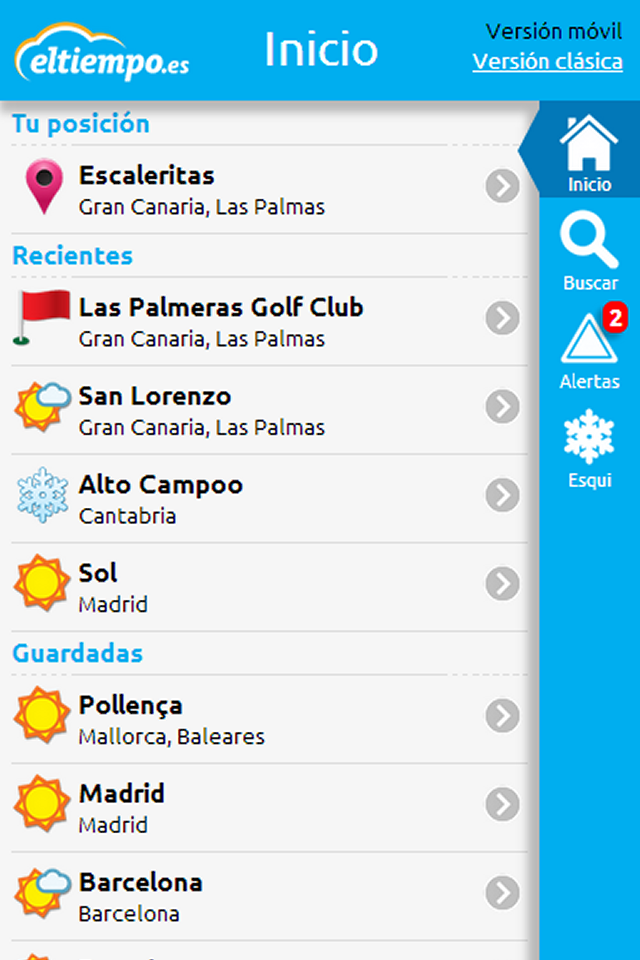Switch to the Inicio tab
The image size is (640, 960).
pyautogui.click(x=589, y=153)
